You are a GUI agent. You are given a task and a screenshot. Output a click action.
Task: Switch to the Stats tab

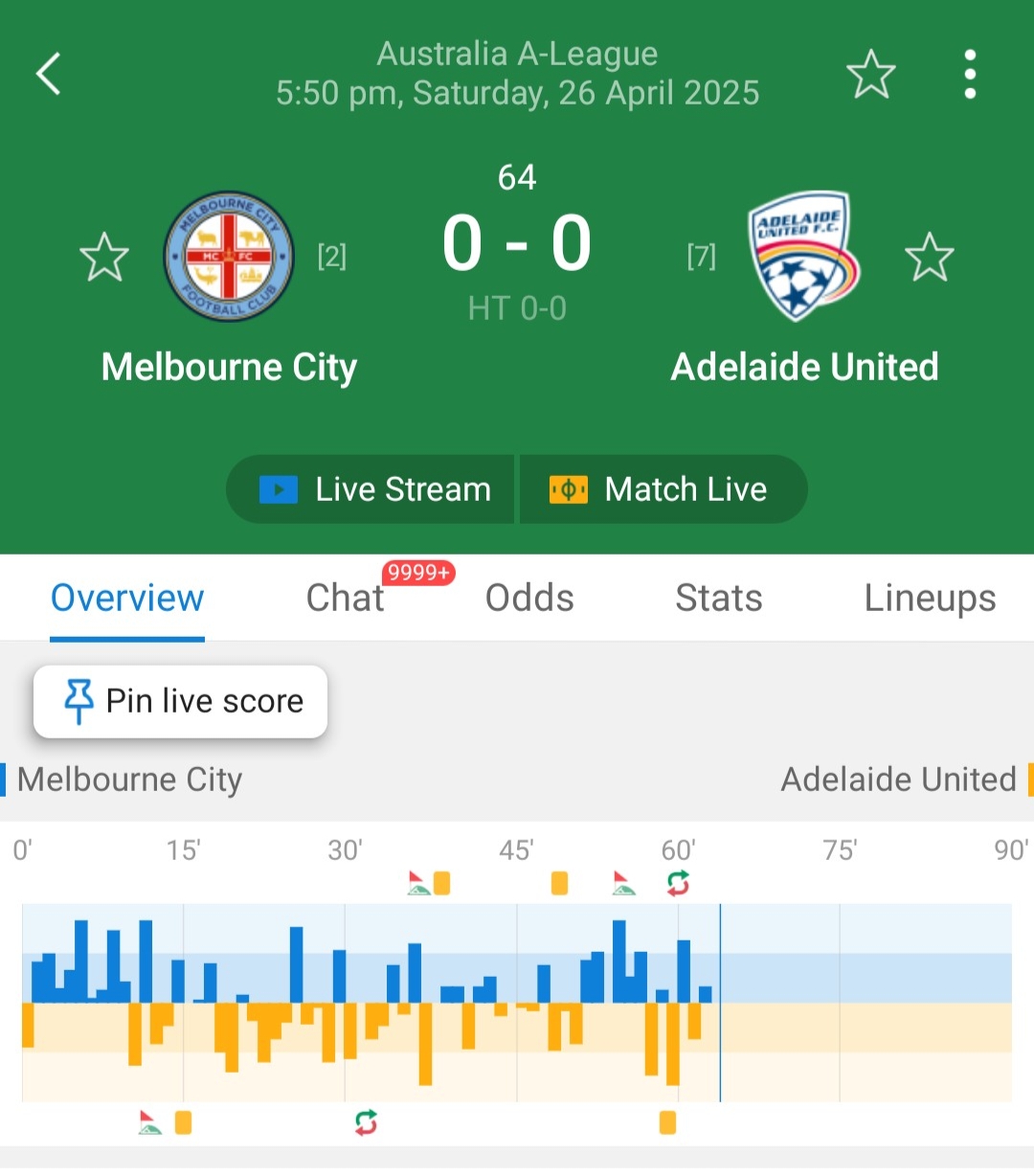pyautogui.click(x=718, y=599)
